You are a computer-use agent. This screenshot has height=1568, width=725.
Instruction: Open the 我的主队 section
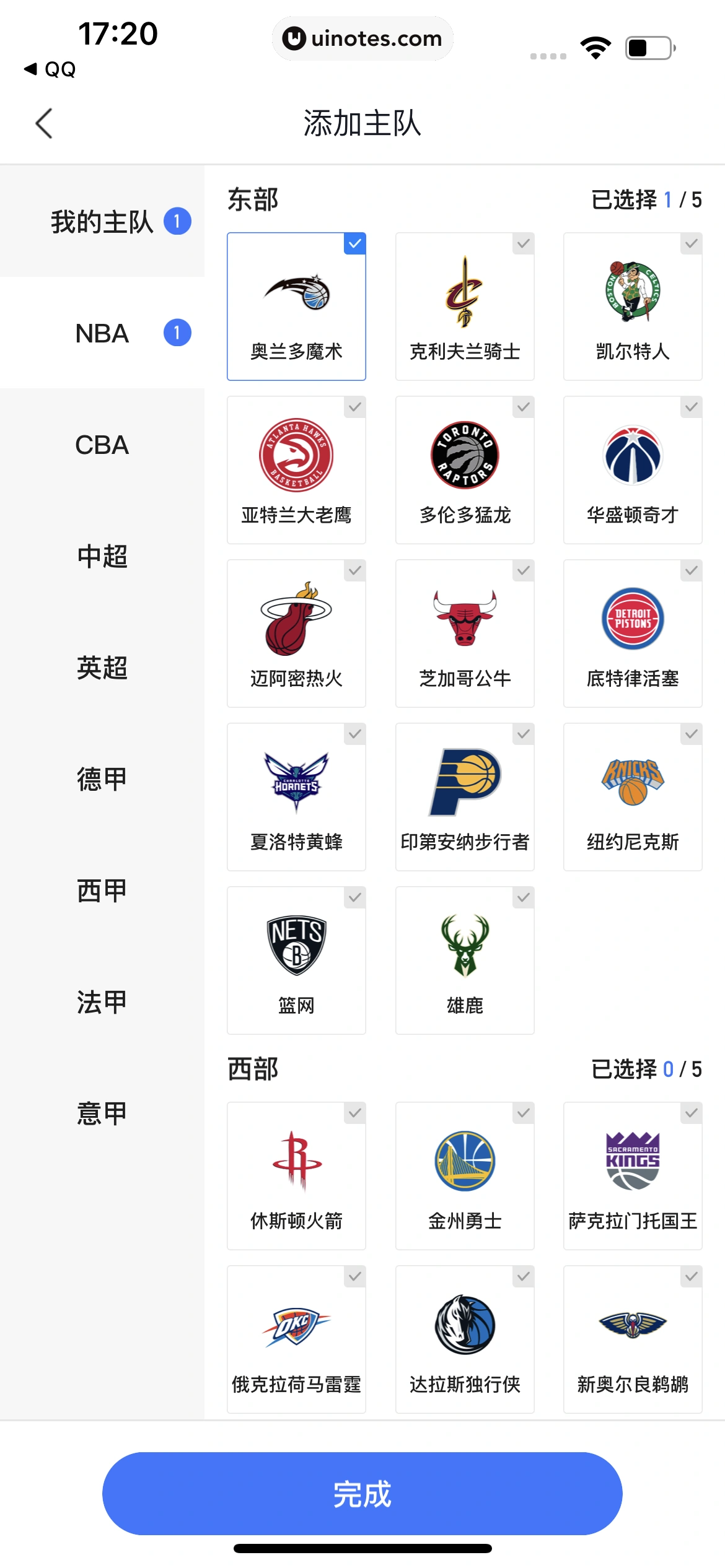pyautogui.click(x=101, y=222)
